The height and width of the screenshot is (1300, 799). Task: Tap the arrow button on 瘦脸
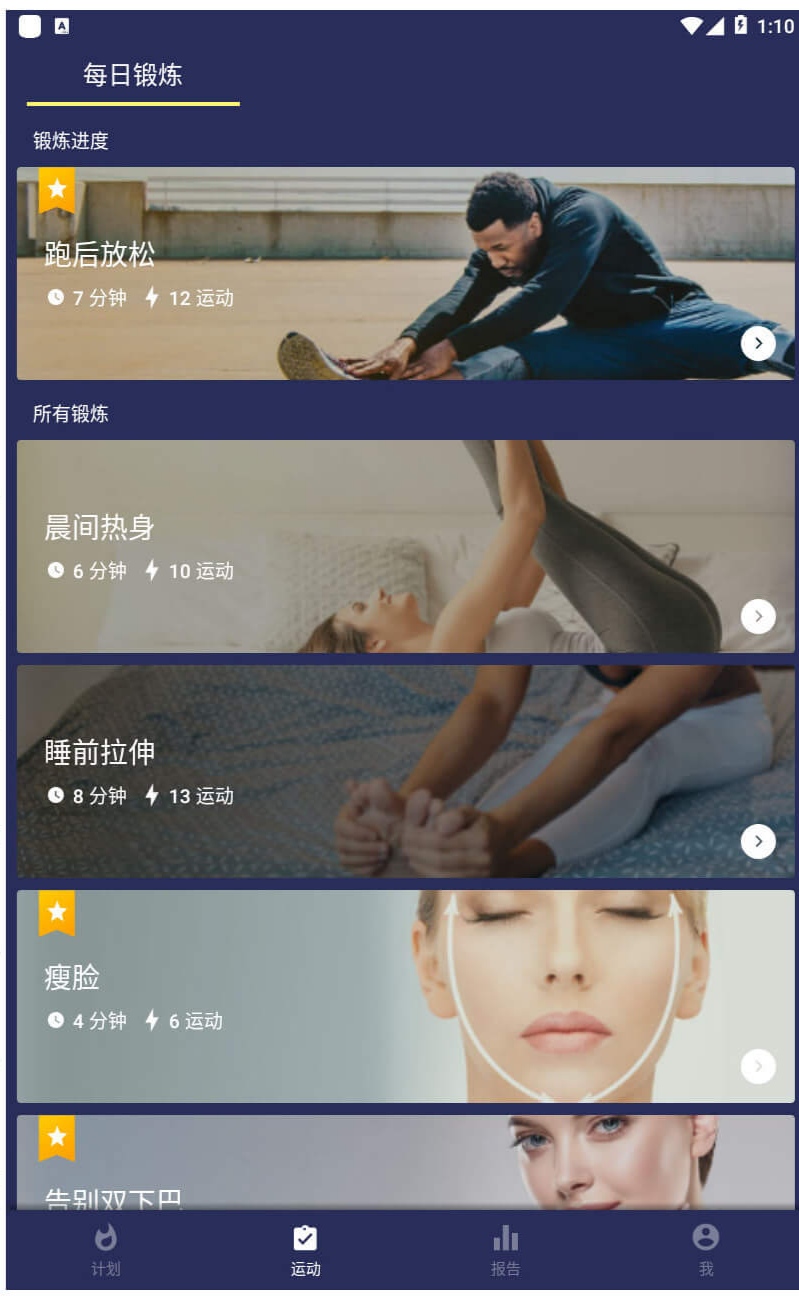pyautogui.click(x=758, y=1066)
